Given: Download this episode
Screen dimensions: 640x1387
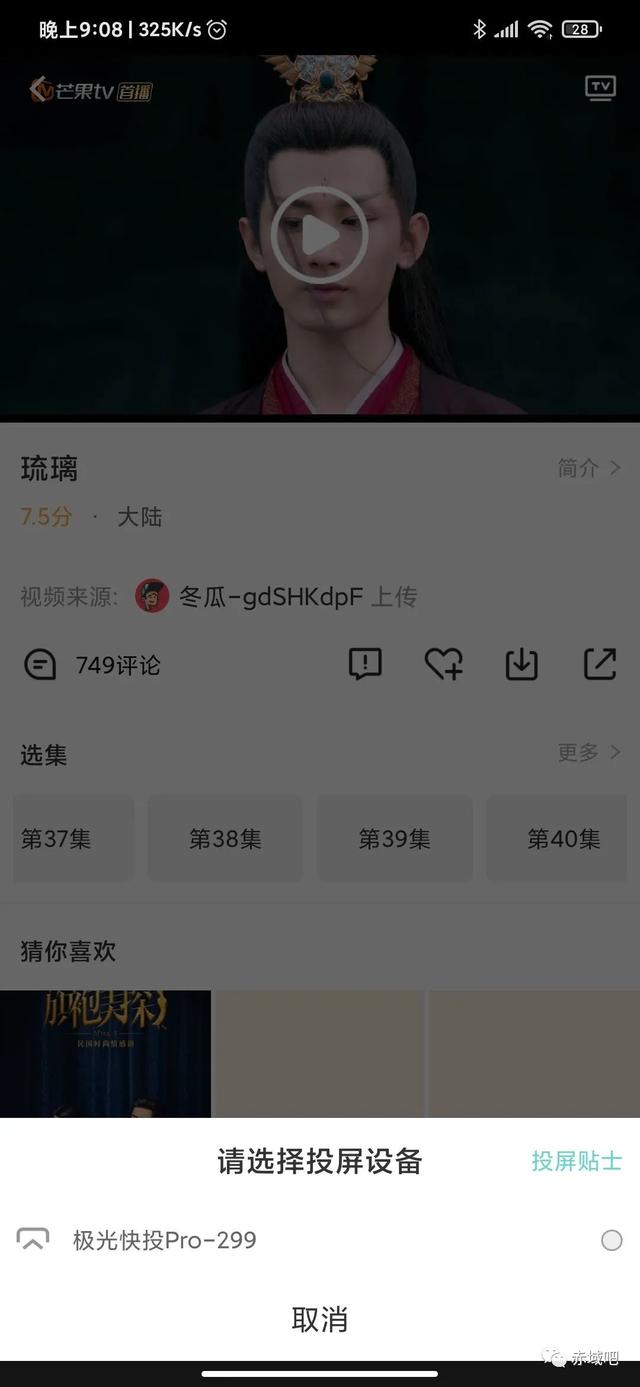Looking at the screenshot, I should click(521, 665).
